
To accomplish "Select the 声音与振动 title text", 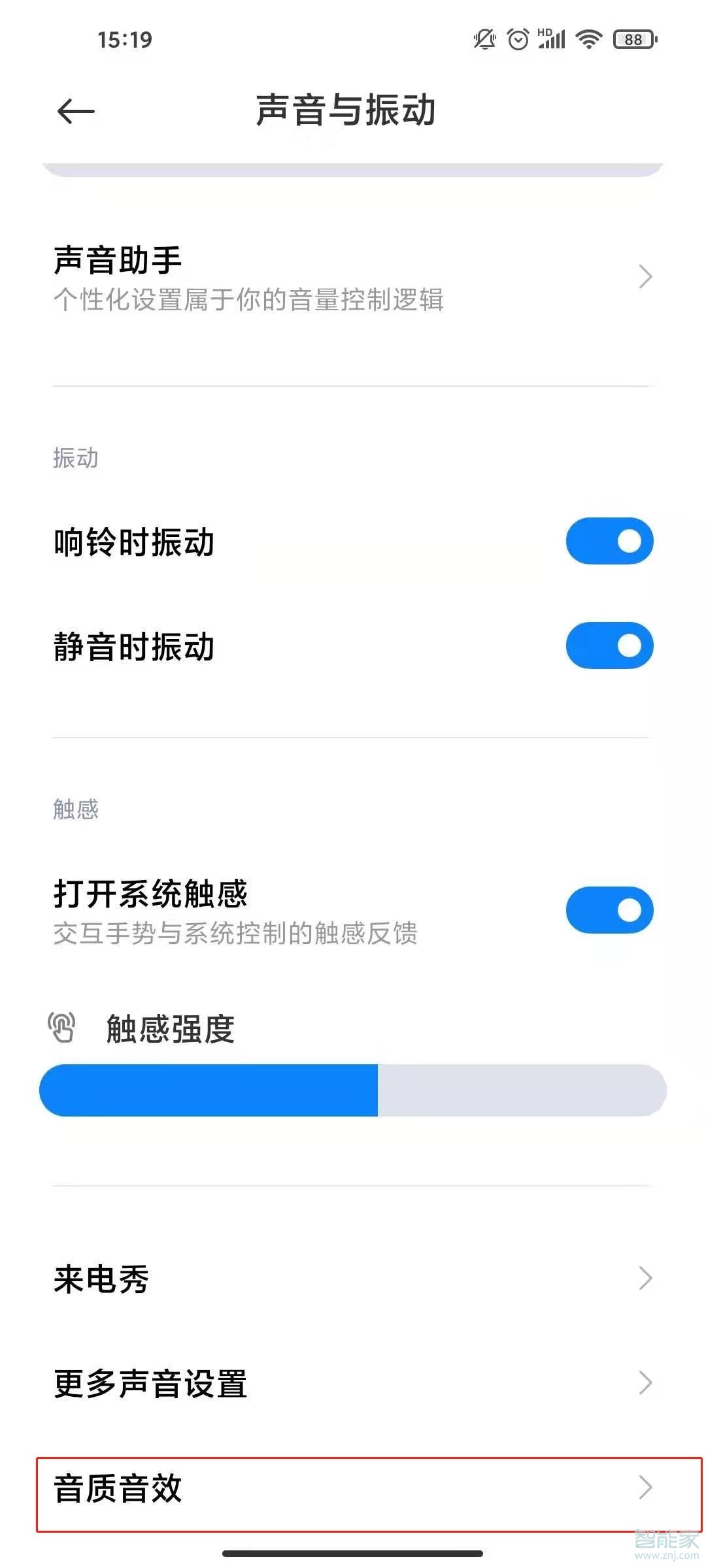I will point(348,110).
